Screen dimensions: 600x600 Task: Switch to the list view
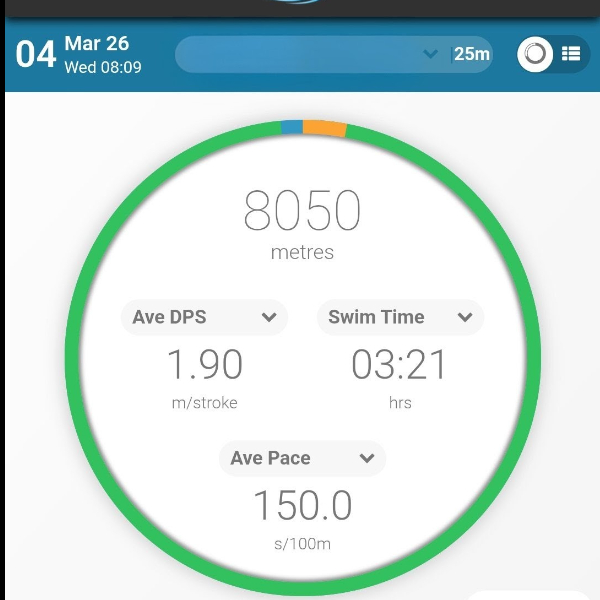pyautogui.click(x=571, y=54)
